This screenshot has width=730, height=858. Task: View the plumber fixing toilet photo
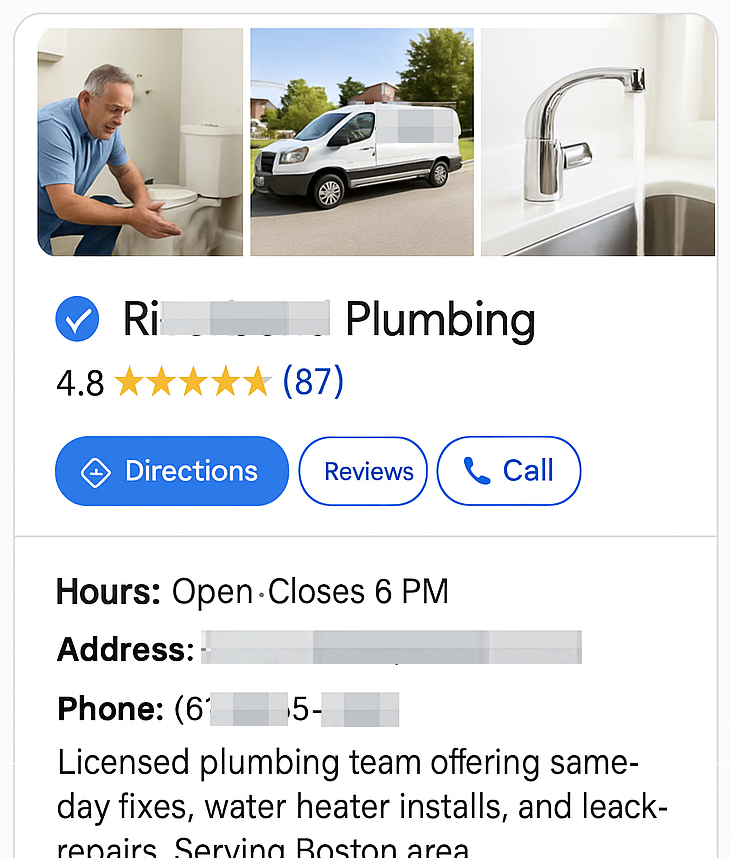click(140, 142)
